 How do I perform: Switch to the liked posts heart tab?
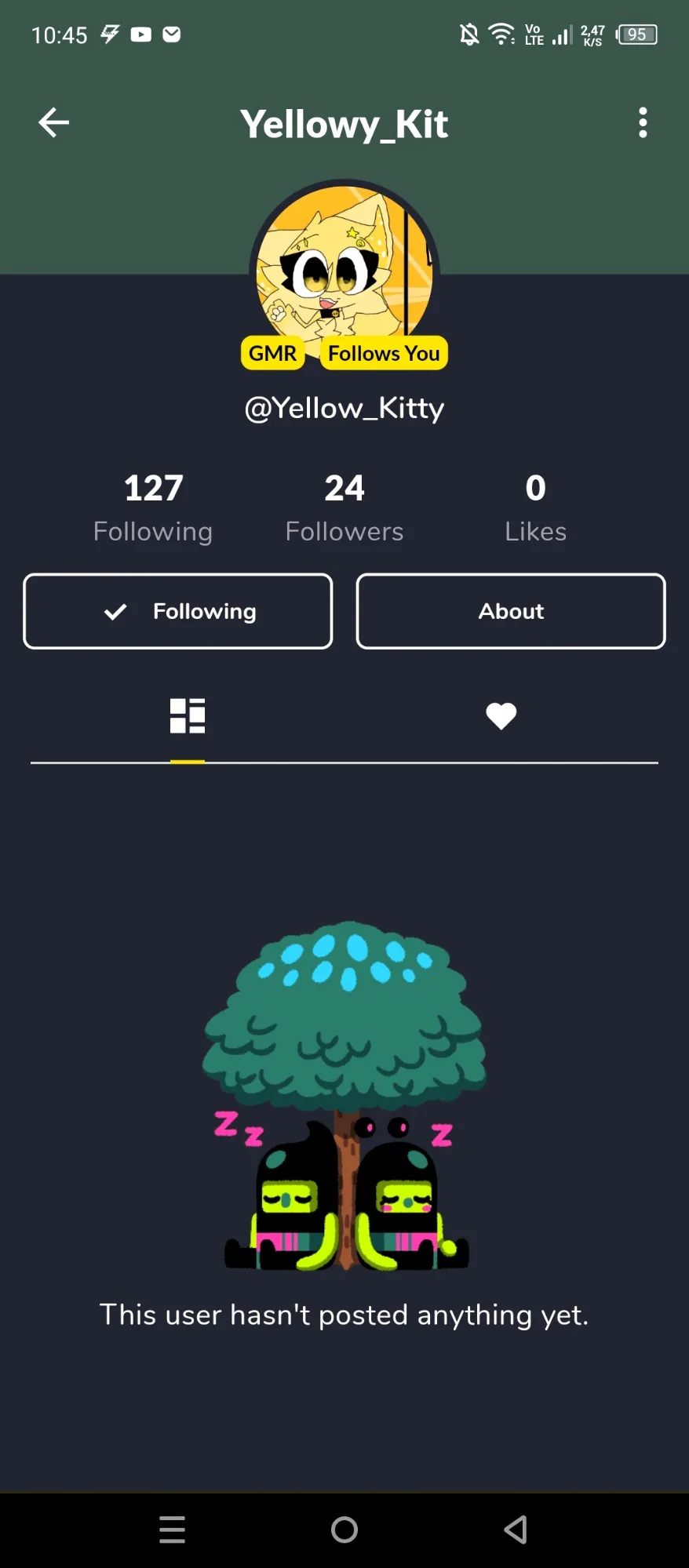pyautogui.click(x=501, y=716)
